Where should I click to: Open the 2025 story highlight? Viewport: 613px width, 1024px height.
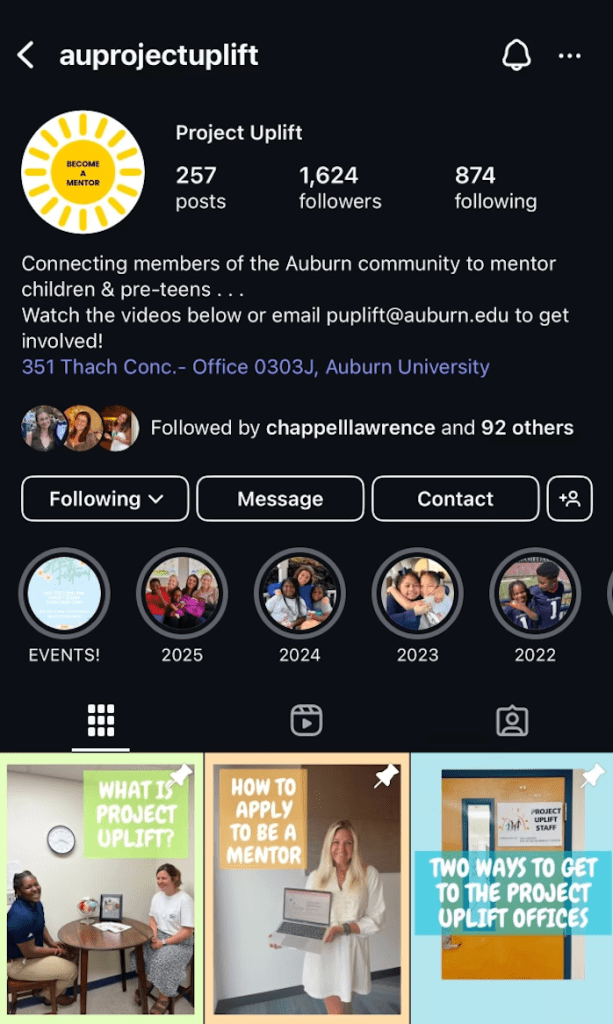(182, 595)
